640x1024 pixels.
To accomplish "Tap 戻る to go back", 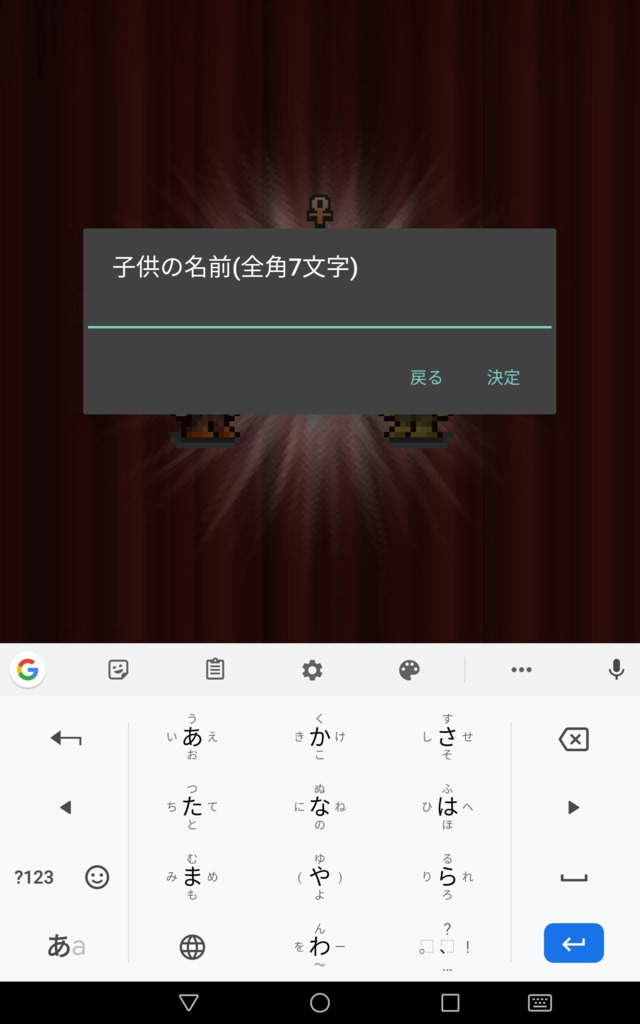I will point(426,377).
